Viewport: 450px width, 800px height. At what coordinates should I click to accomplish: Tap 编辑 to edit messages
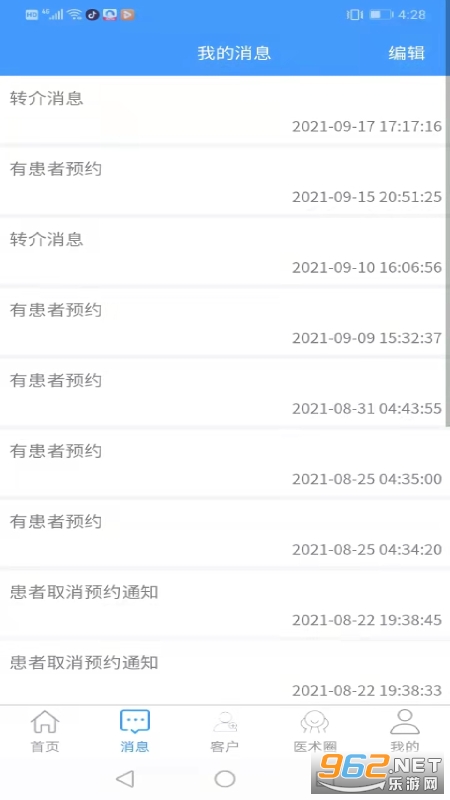pos(406,53)
